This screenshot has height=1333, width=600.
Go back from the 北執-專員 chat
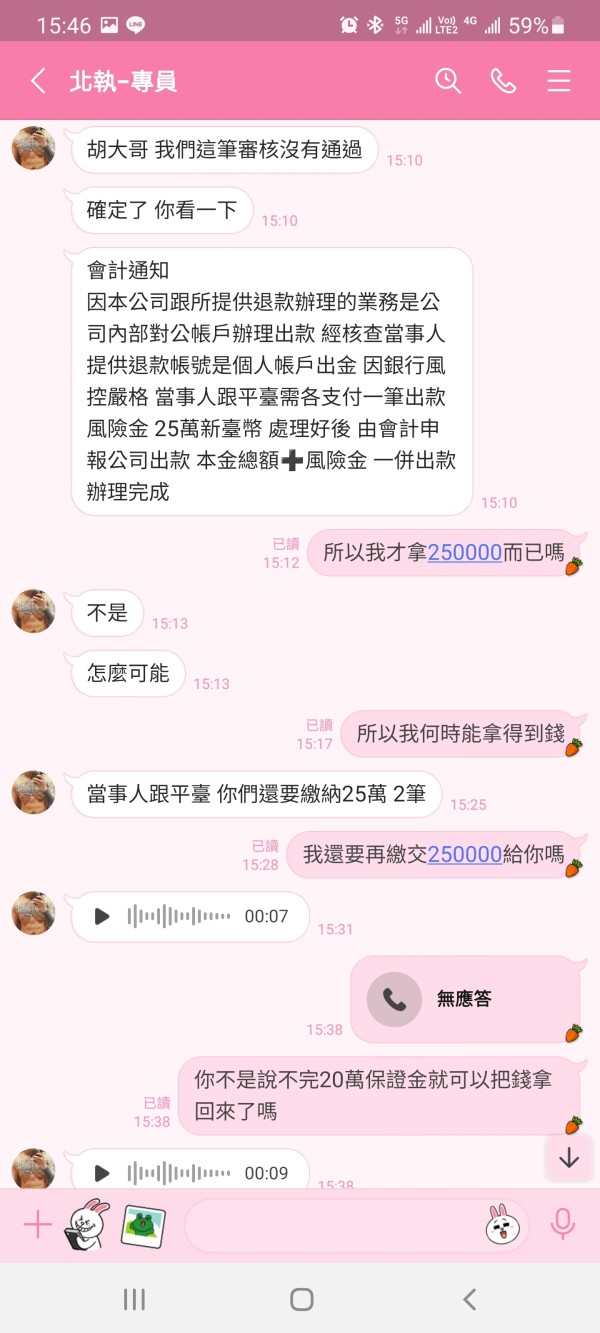38,81
